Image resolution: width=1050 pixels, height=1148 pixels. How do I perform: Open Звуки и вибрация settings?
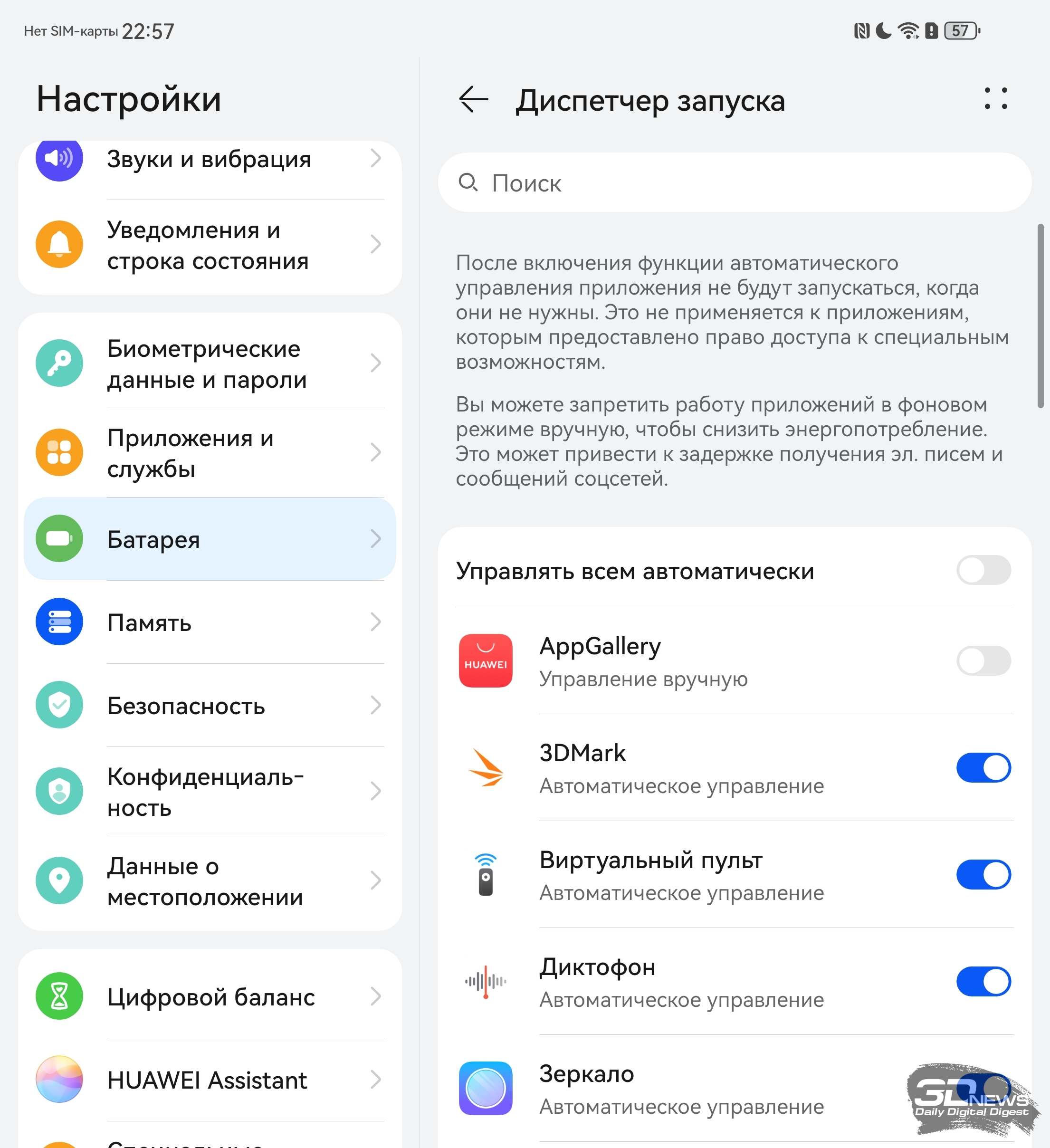(x=210, y=160)
